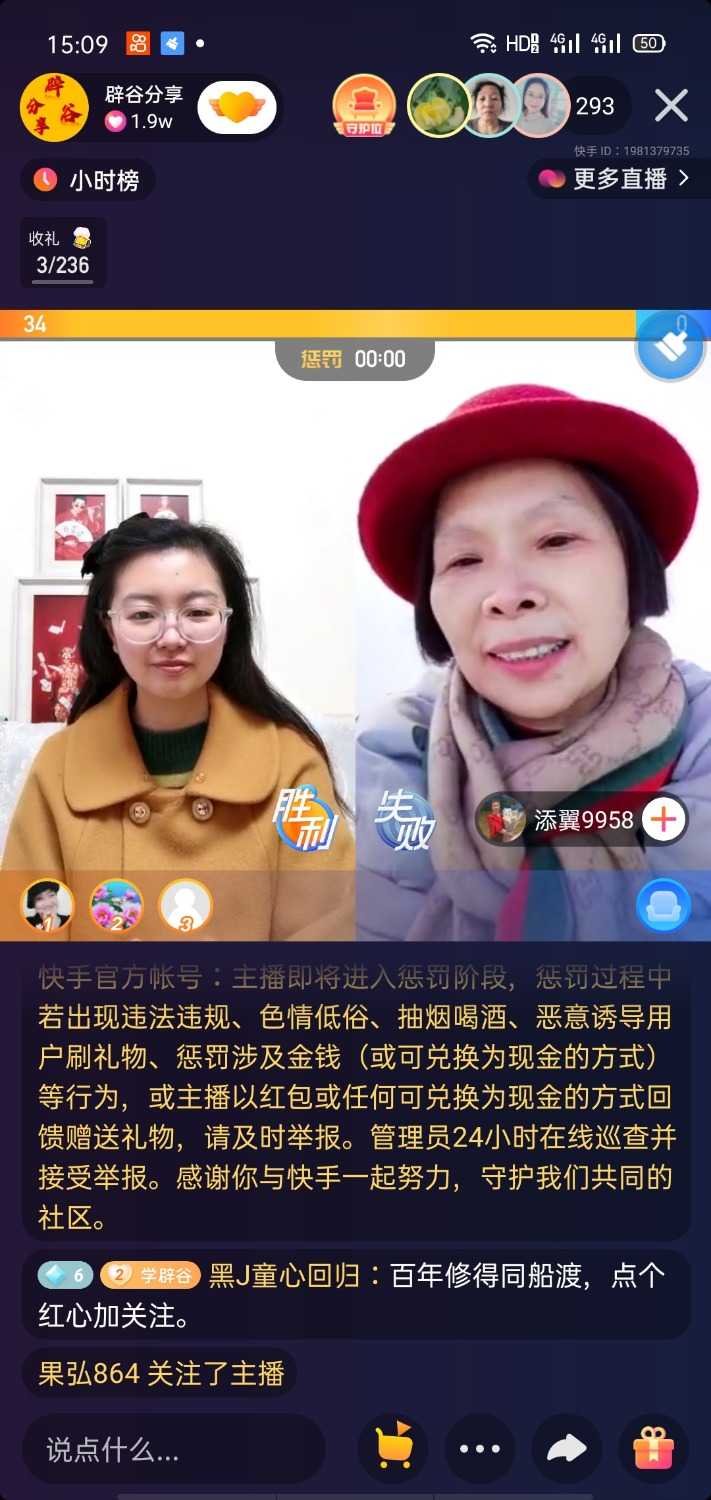The height and width of the screenshot is (1500, 711).
Task: View the 293 online viewers list
Action: [x=595, y=106]
